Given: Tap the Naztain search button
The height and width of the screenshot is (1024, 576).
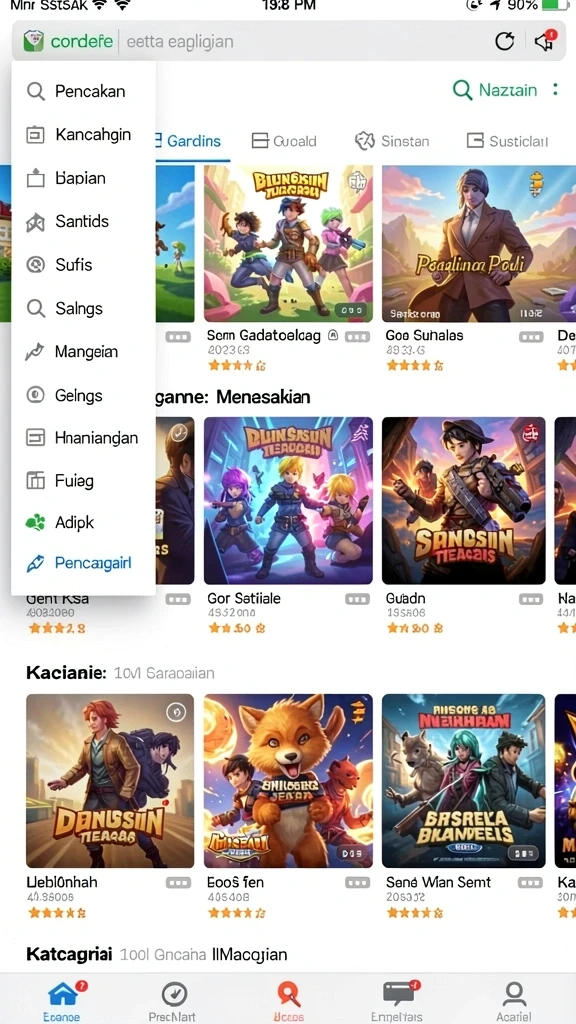Looking at the screenshot, I should click(495, 90).
